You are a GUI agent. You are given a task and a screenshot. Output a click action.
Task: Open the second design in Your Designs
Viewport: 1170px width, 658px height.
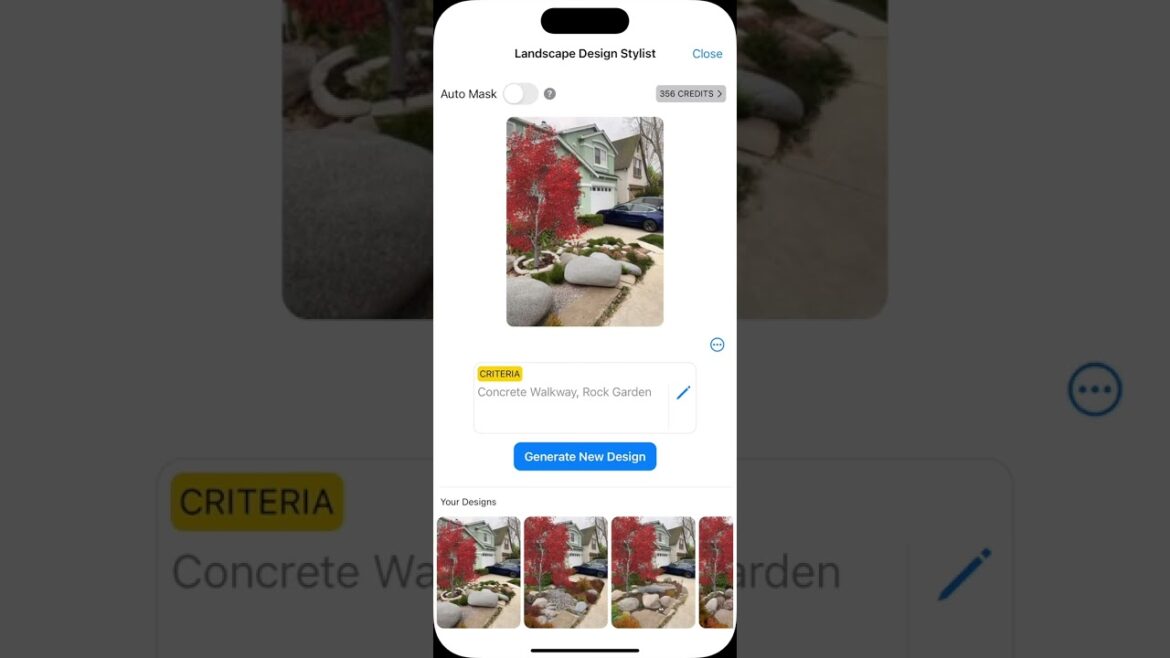[566, 572]
